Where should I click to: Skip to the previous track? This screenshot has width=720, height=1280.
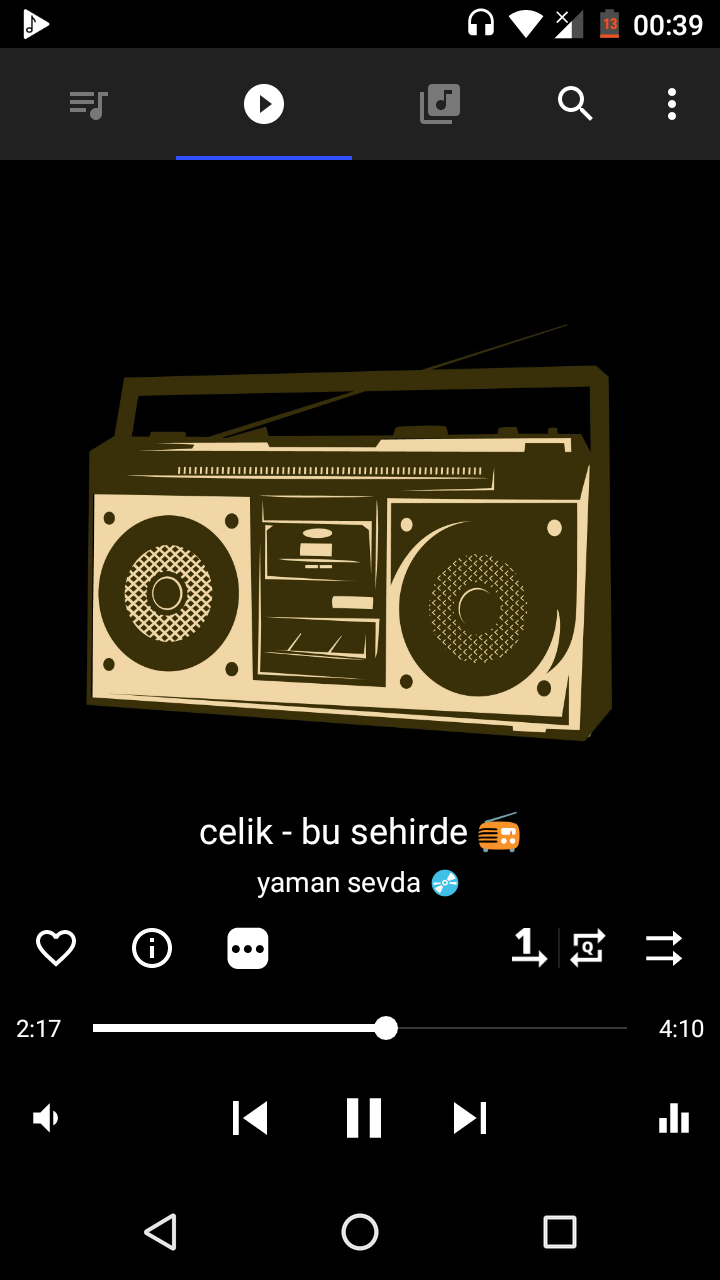[250, 1117]
